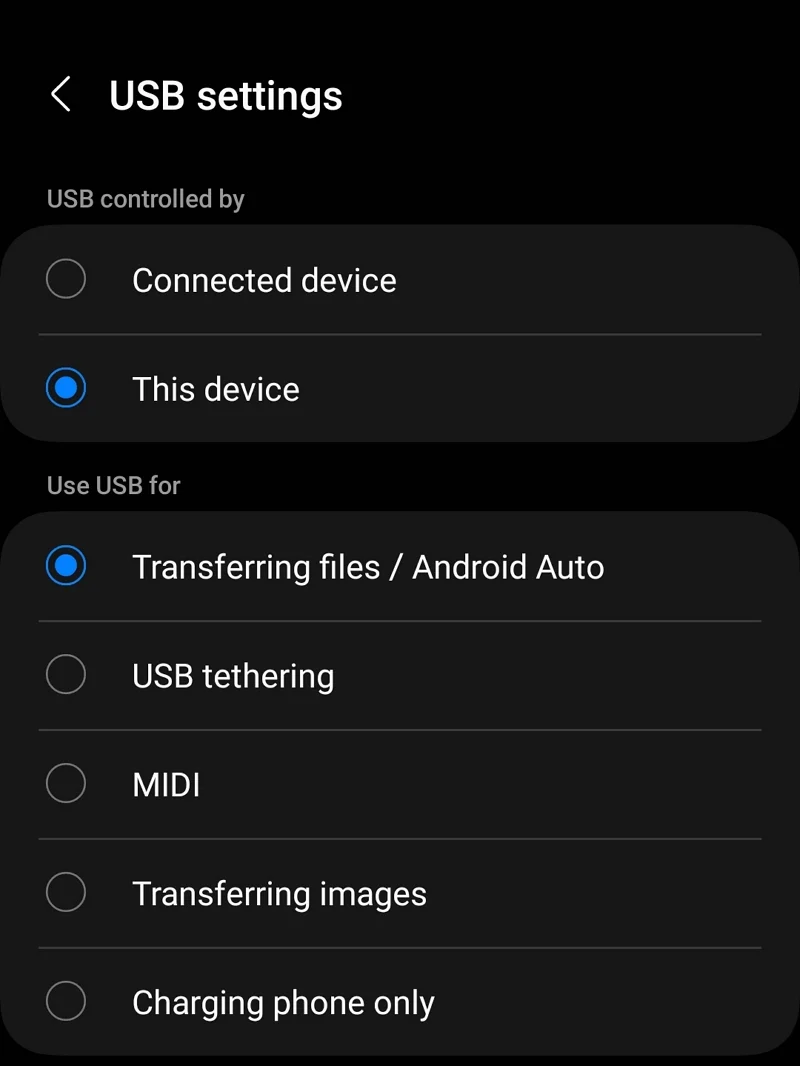
Task: Enable USB tethering mode
Action: point(65,675)
